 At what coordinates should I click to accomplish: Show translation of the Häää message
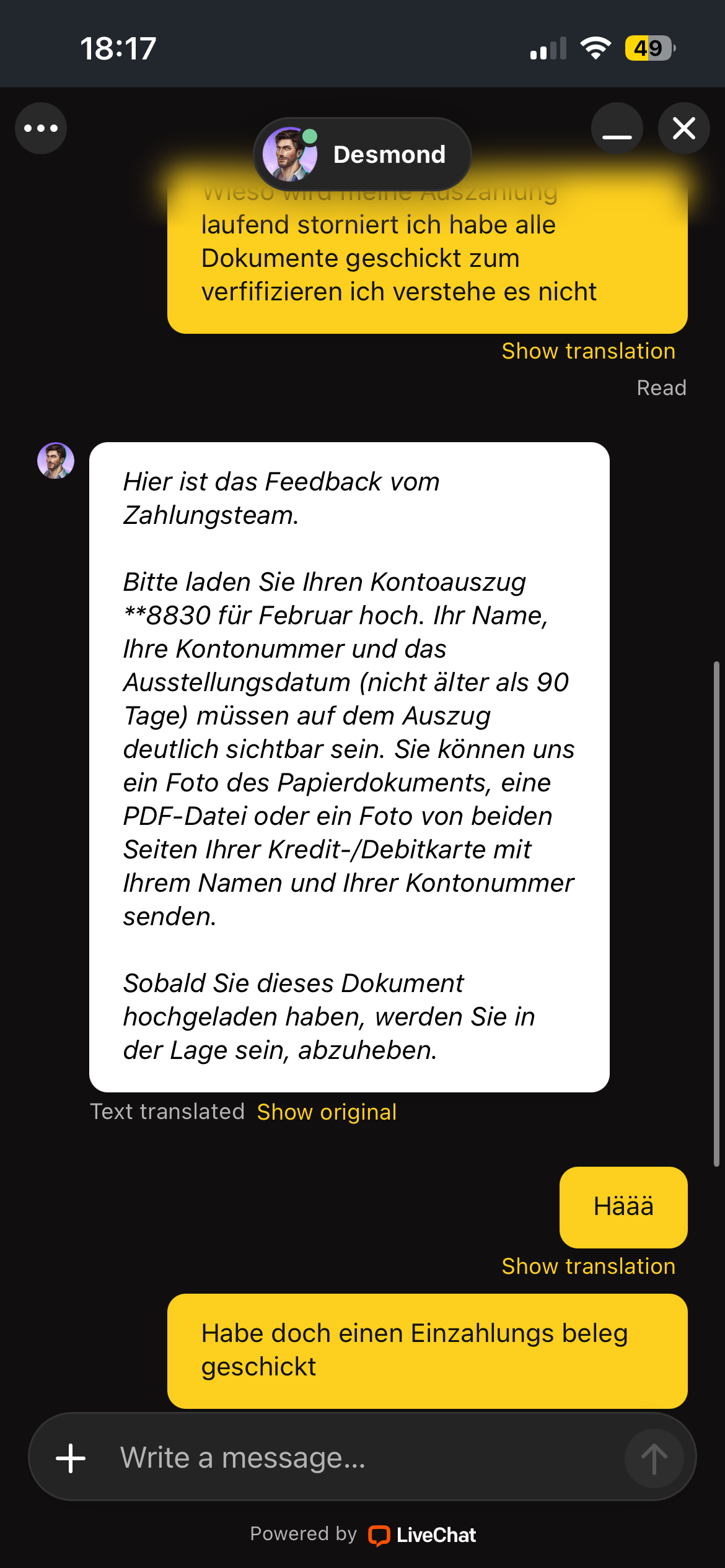tap(588, 1266)
